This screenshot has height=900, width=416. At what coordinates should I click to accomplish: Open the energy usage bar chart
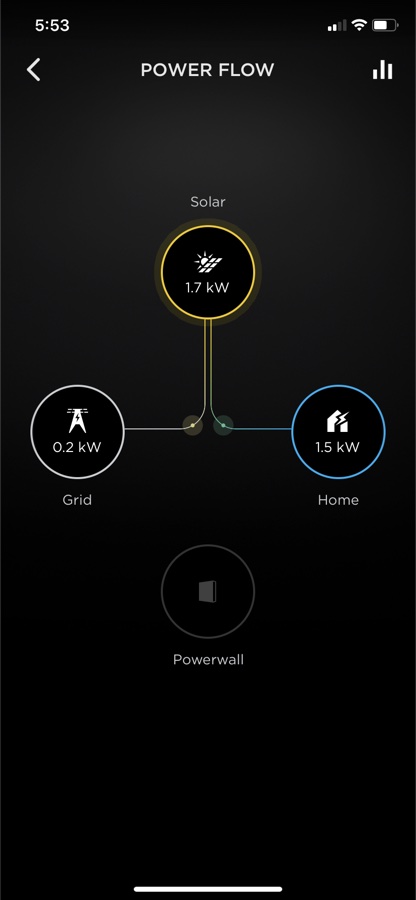point(382,70)
